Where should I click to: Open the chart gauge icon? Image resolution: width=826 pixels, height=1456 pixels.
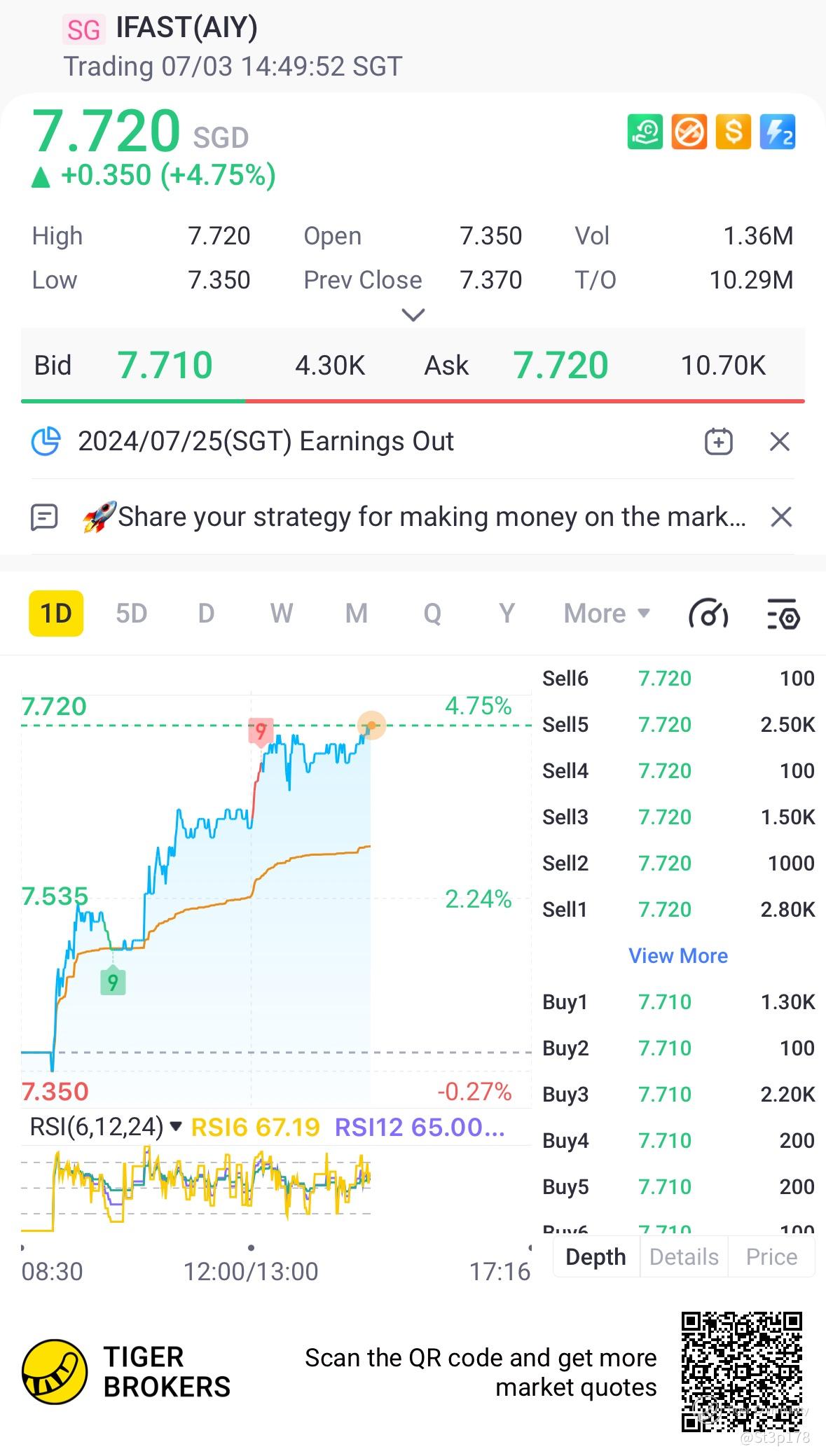click(708, 614)
